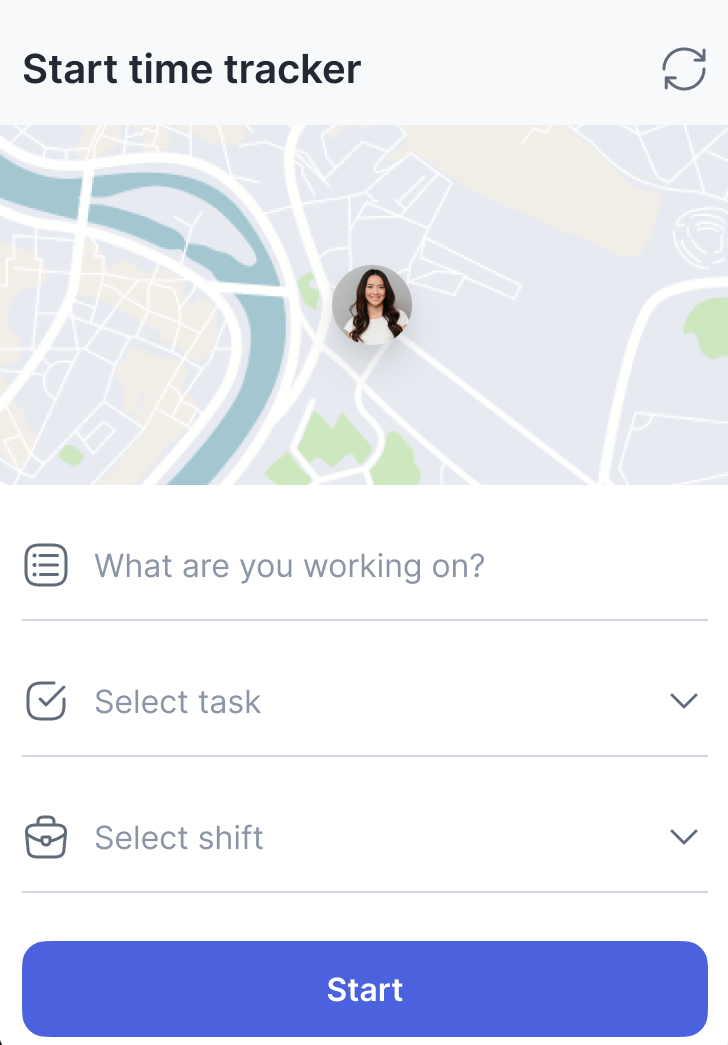728x1045 pixels.
Task: Click the chevron beside Select shift
Action: click(684, 837)
